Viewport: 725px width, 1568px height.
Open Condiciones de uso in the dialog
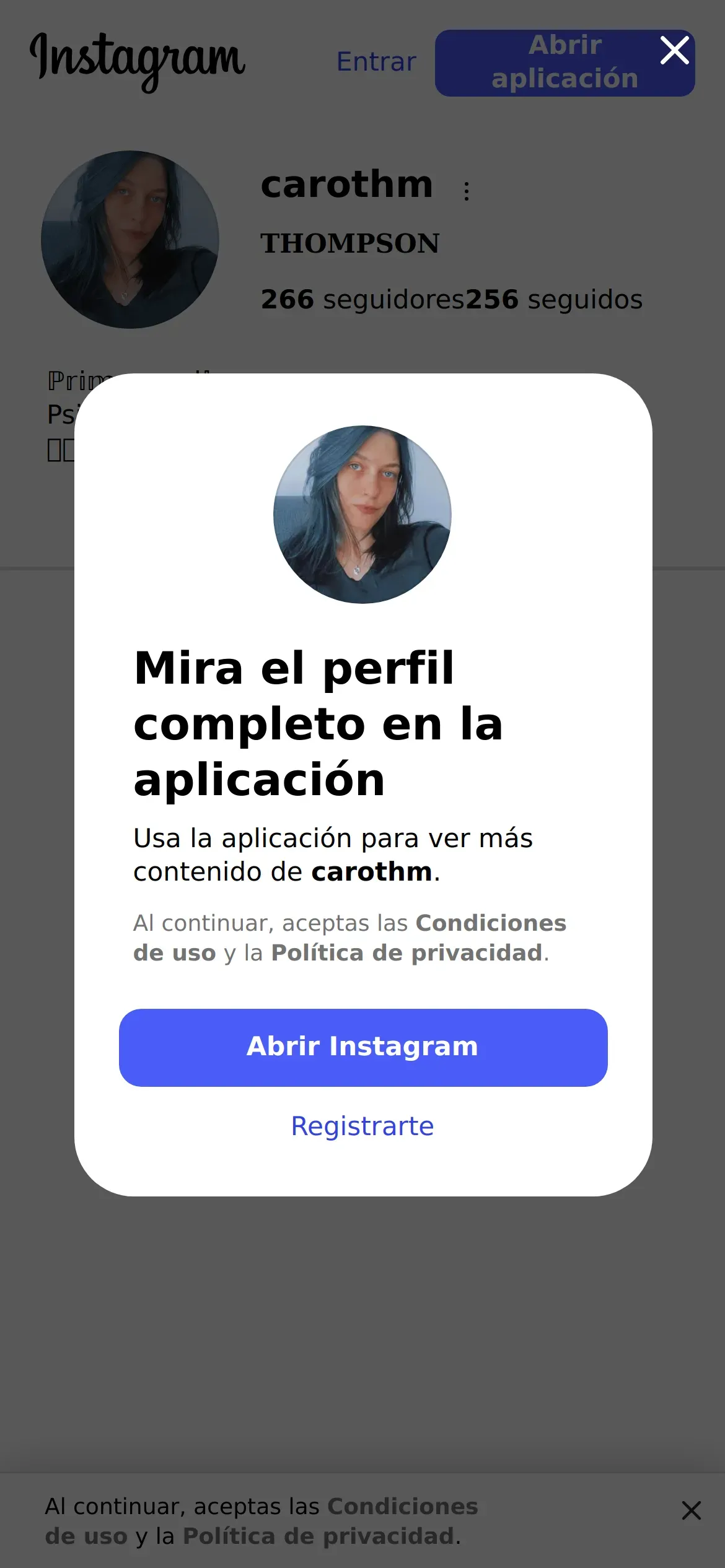pos(490,923)
